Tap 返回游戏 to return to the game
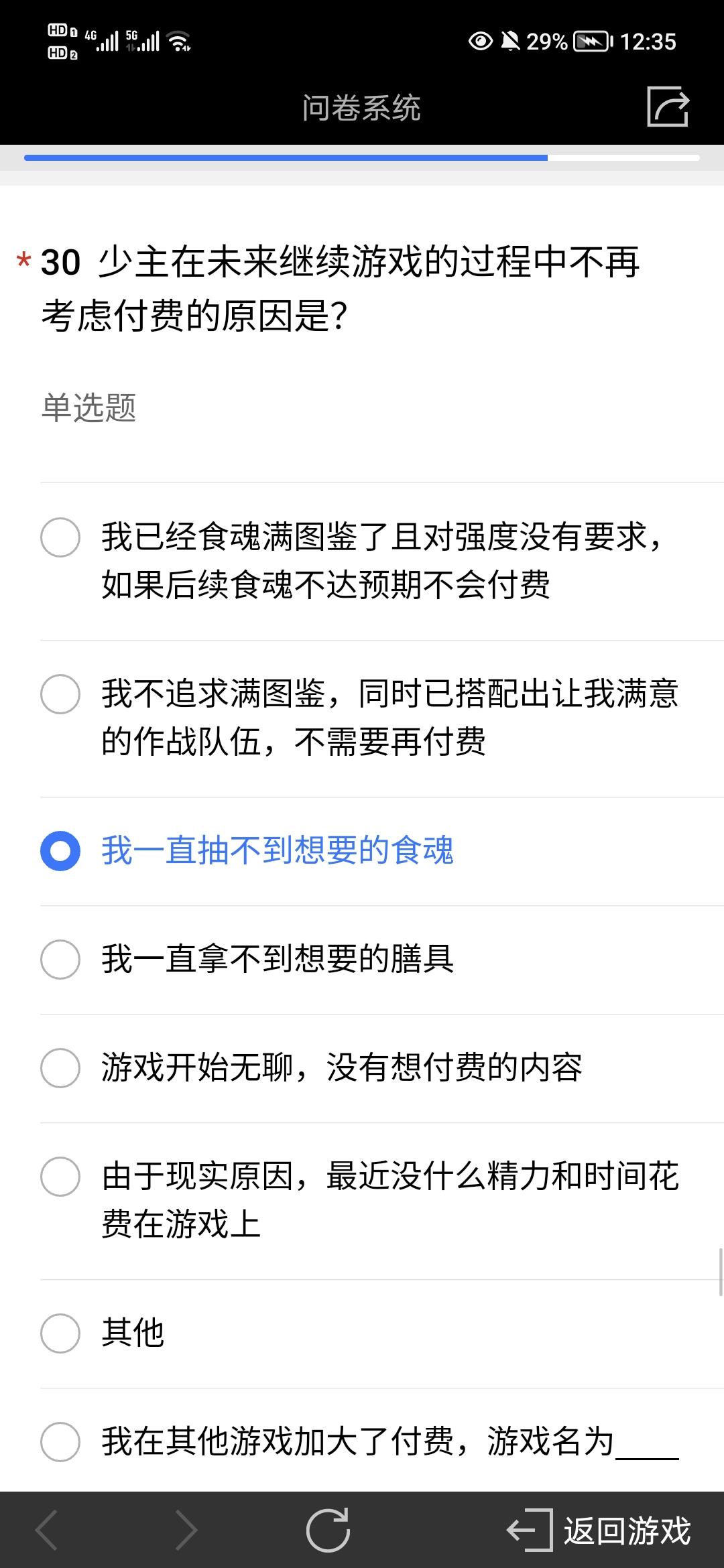Image resolution: width=724 pixels, height=1568 pixels. click(599, 1530)
